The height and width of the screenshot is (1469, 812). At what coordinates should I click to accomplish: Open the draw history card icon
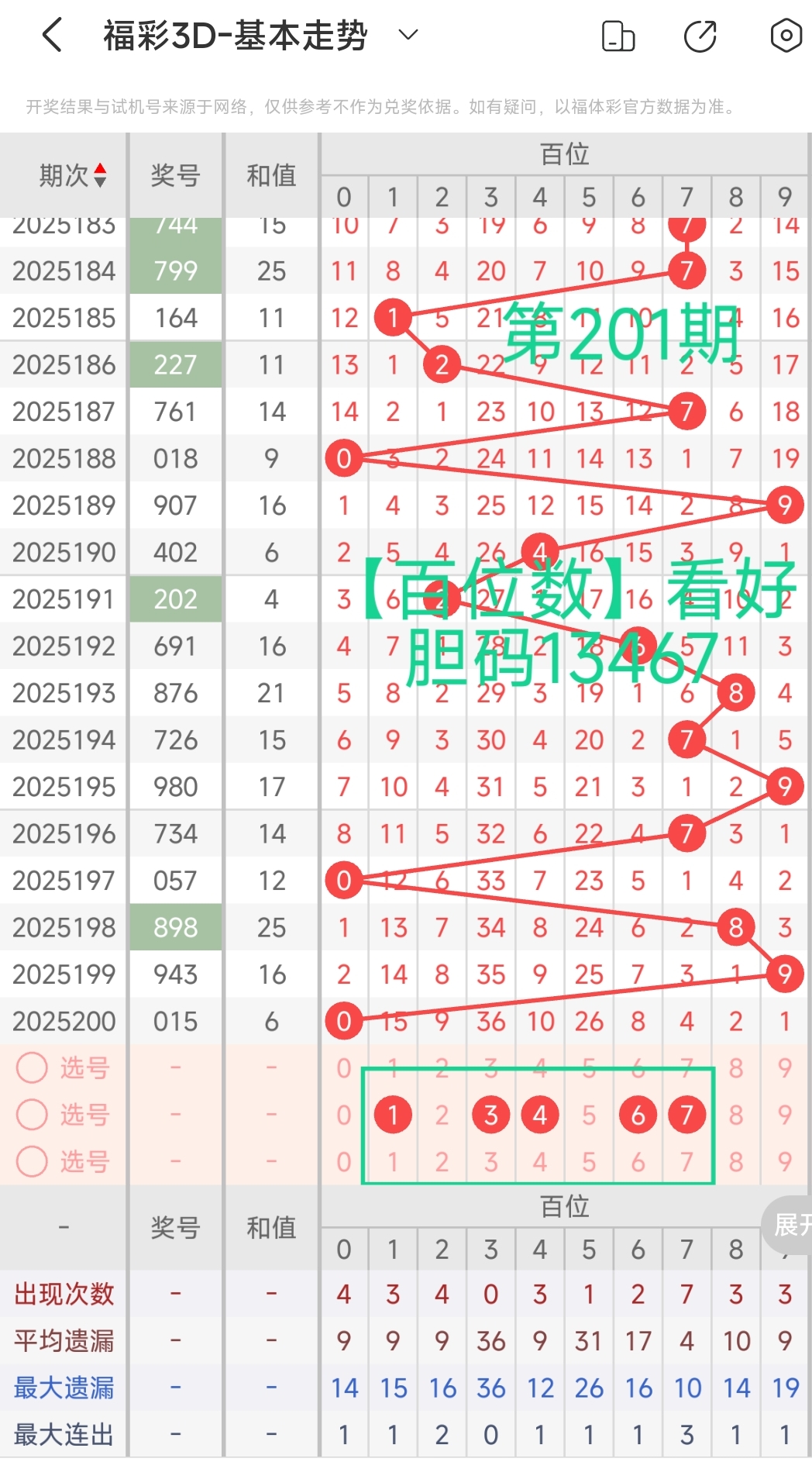pos(618,35)
